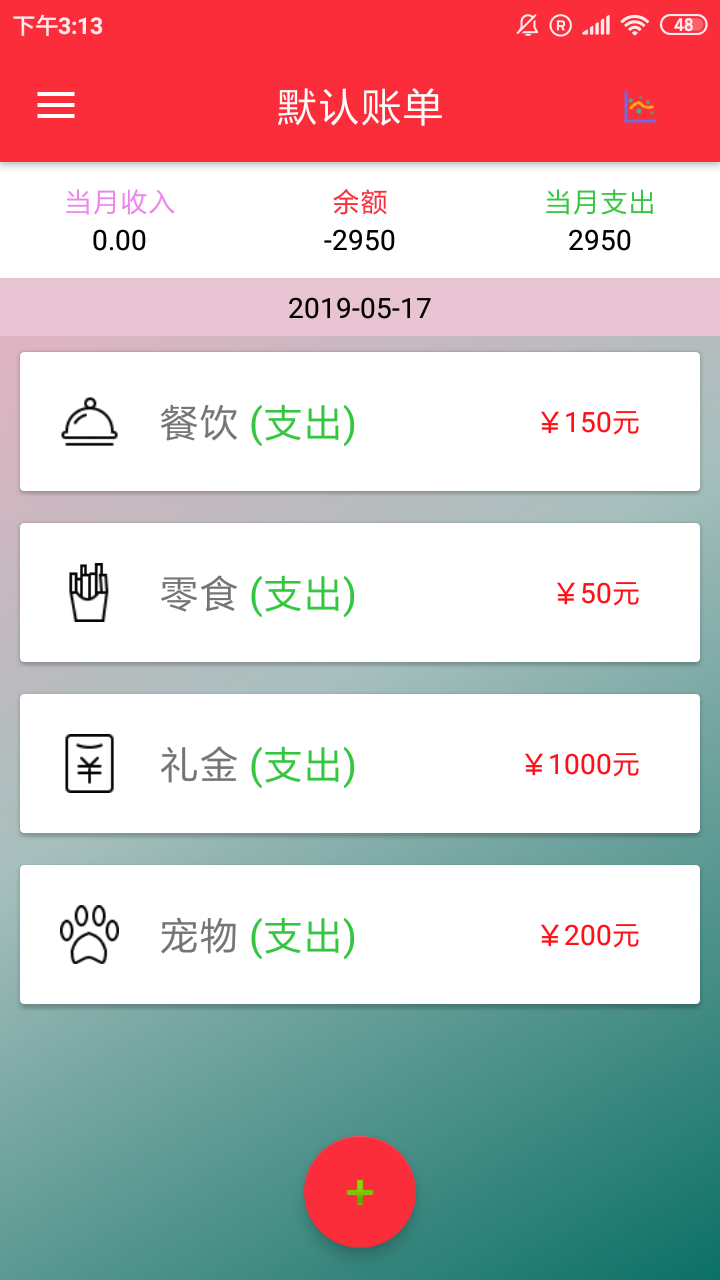The image size is (720, 1280).
Task: Open the statistics chart icon
Action: (x=640, y=107)
